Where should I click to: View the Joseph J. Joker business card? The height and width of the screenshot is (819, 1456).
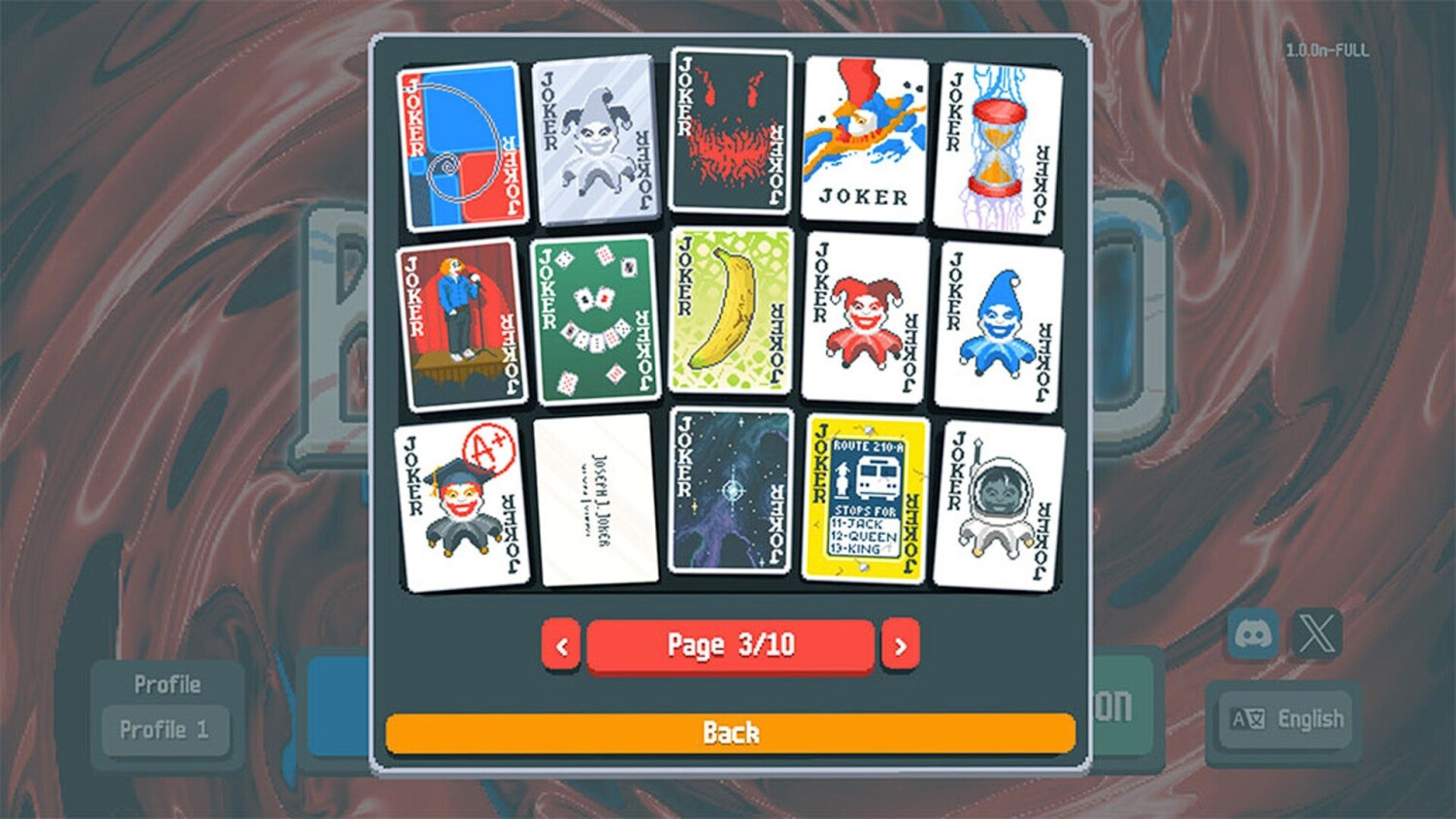click(597, 501)
